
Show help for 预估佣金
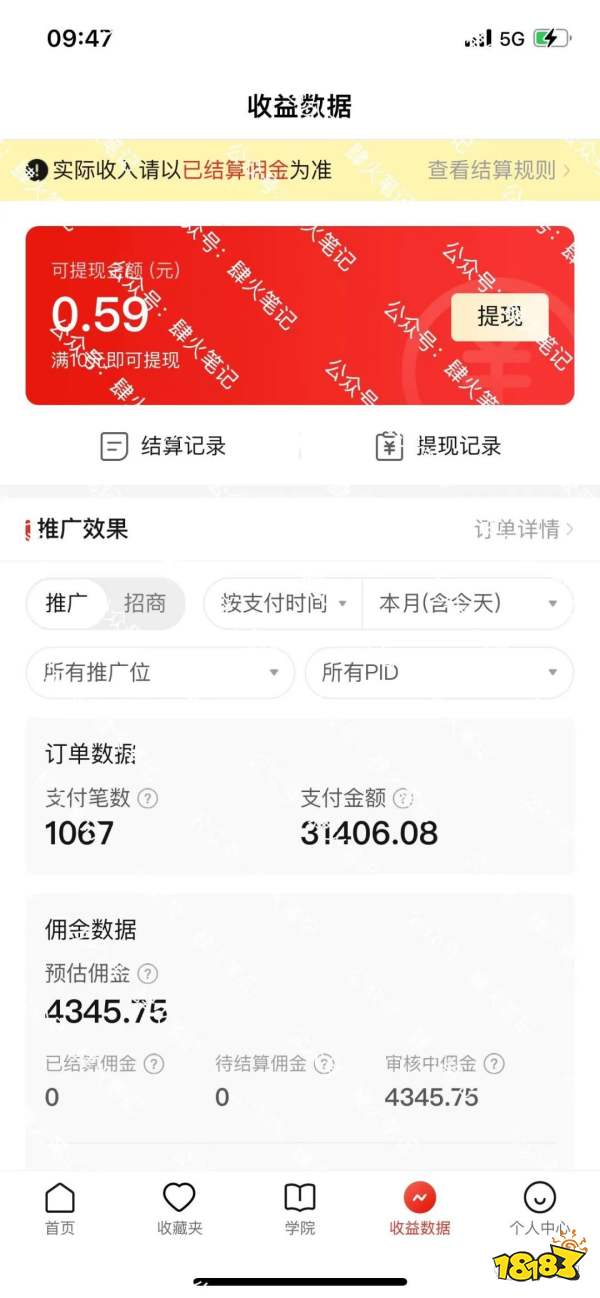coord(148,973)
